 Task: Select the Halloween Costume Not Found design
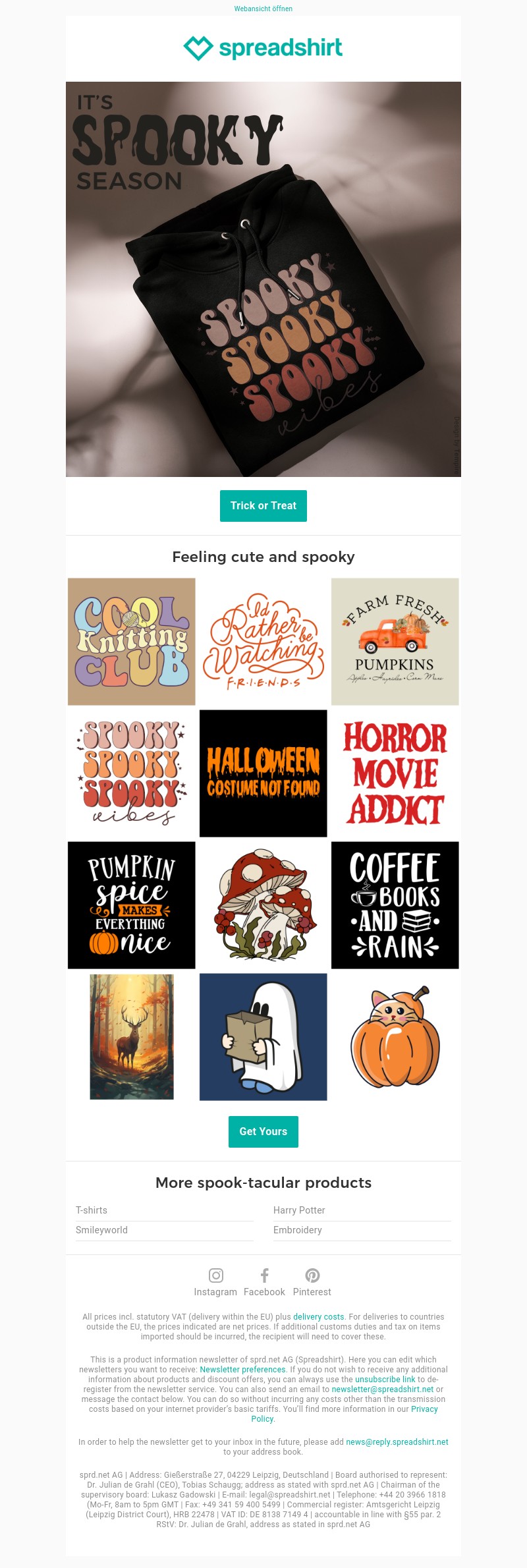pos(263,773)
